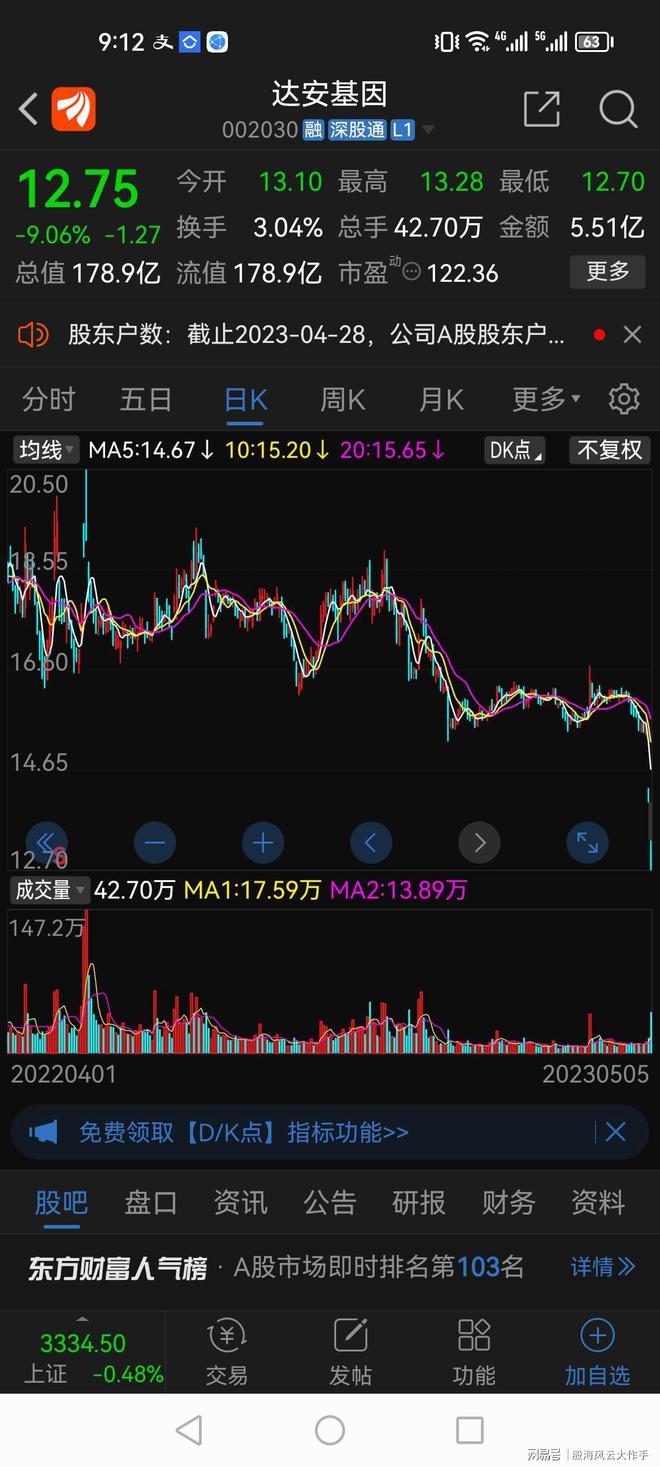The height and width of the screenshot is (1467, 660).
Task: Open the 更多 chart period dropdown
Action: click(x=546, y=400)
